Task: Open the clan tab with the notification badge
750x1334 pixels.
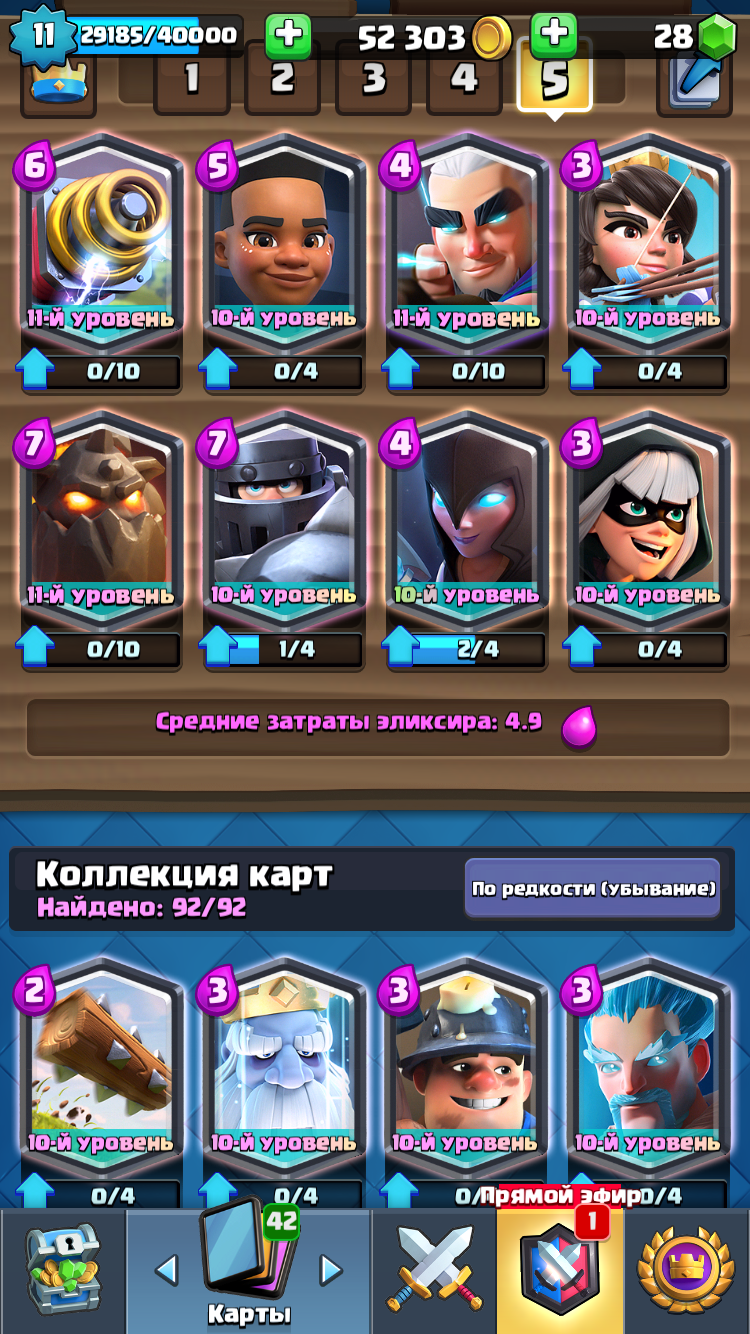Action: [x=560, y=1270]
